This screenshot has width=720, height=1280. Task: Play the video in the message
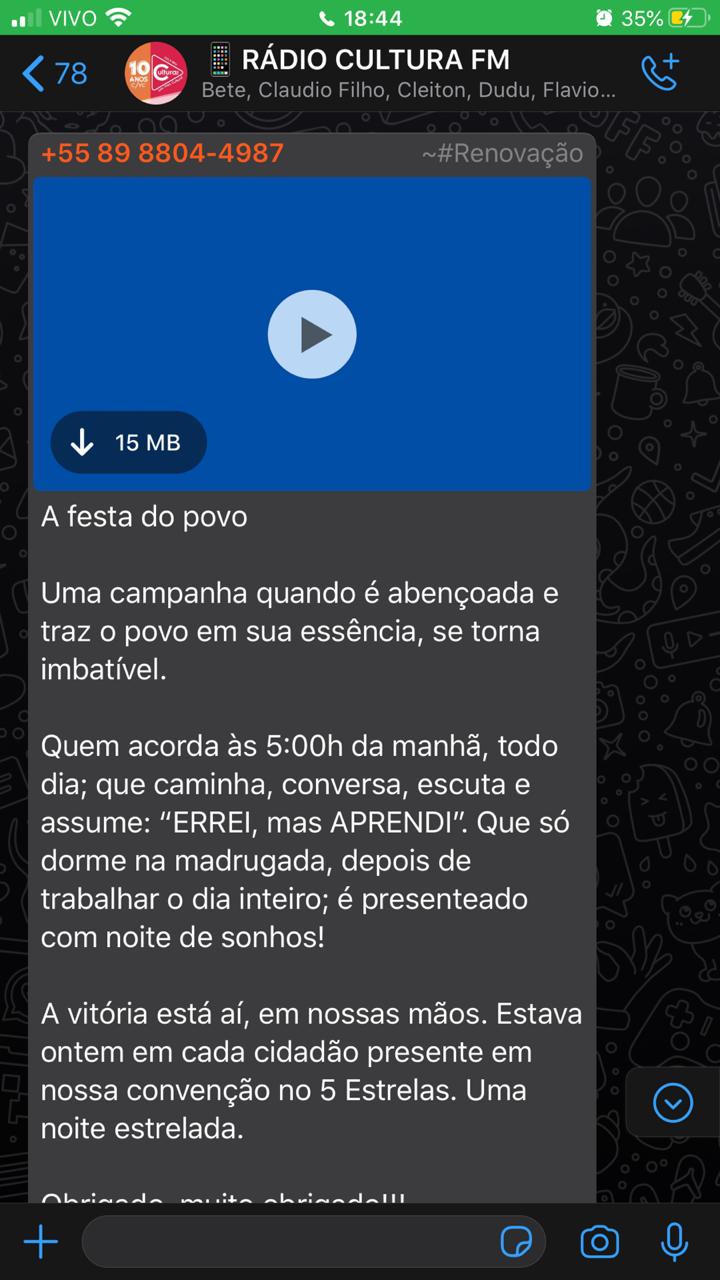(312, 334)
